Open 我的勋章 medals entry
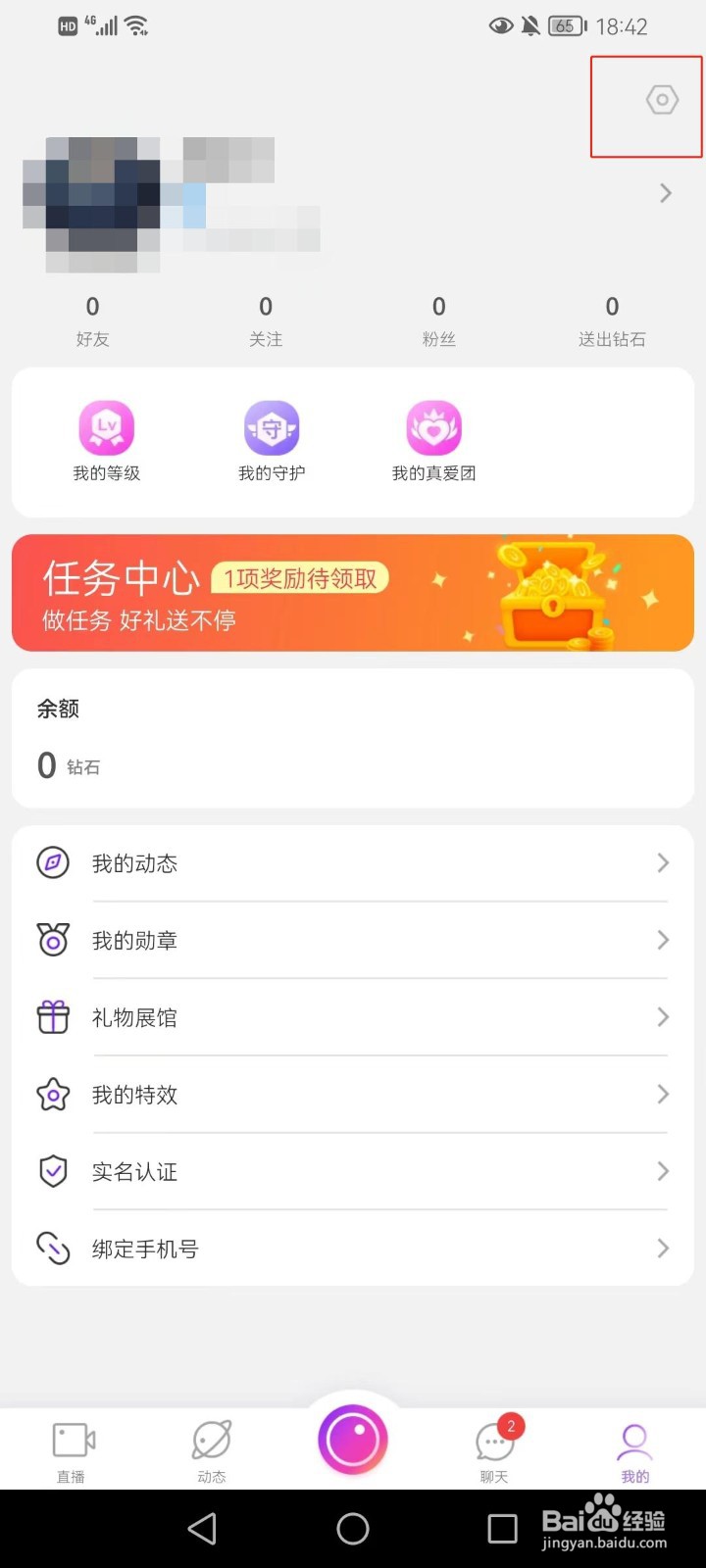The width and height of the screenshot is (706, 1568). (x=134, y=940)
